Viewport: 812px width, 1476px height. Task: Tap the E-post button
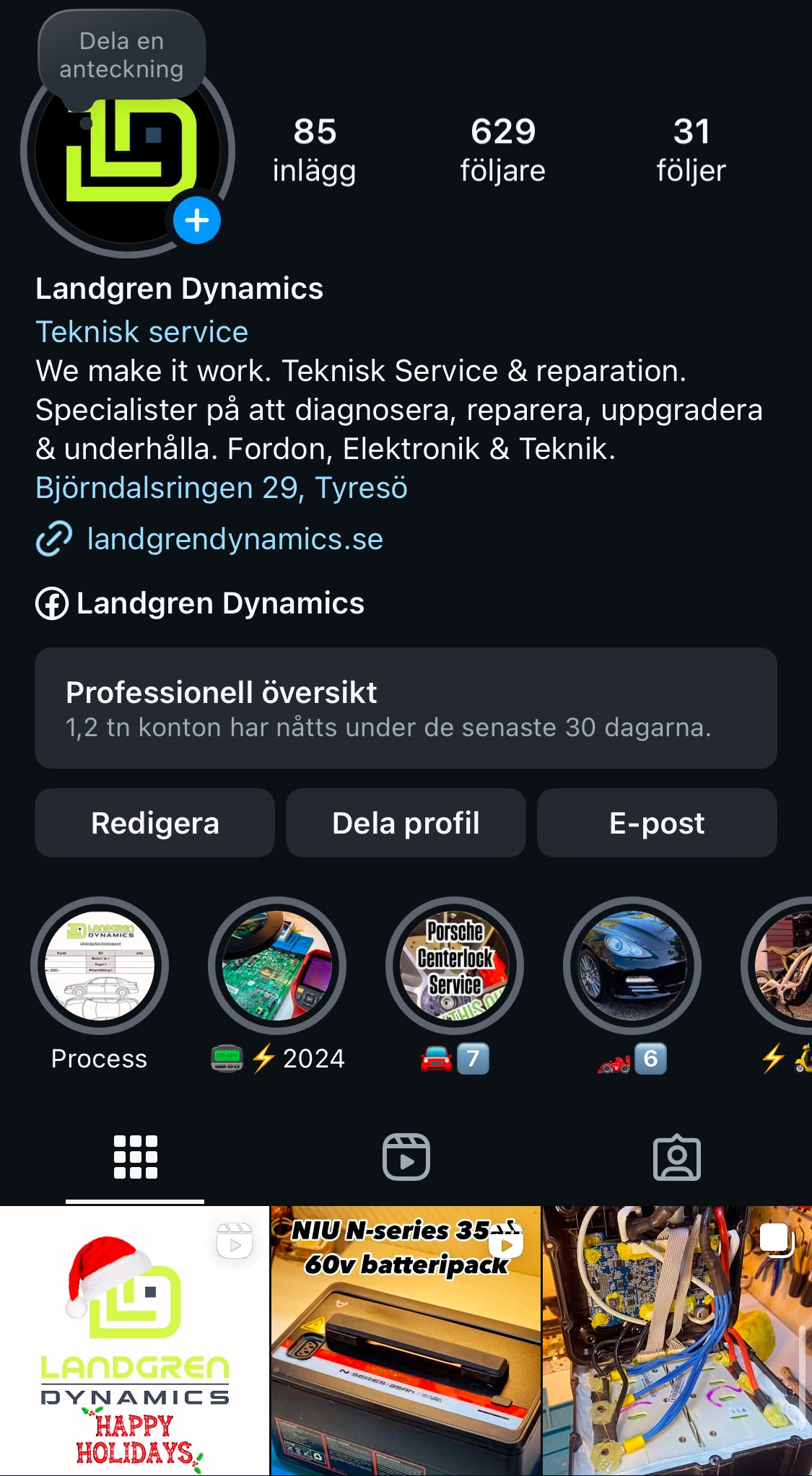[x=657, y=823]
